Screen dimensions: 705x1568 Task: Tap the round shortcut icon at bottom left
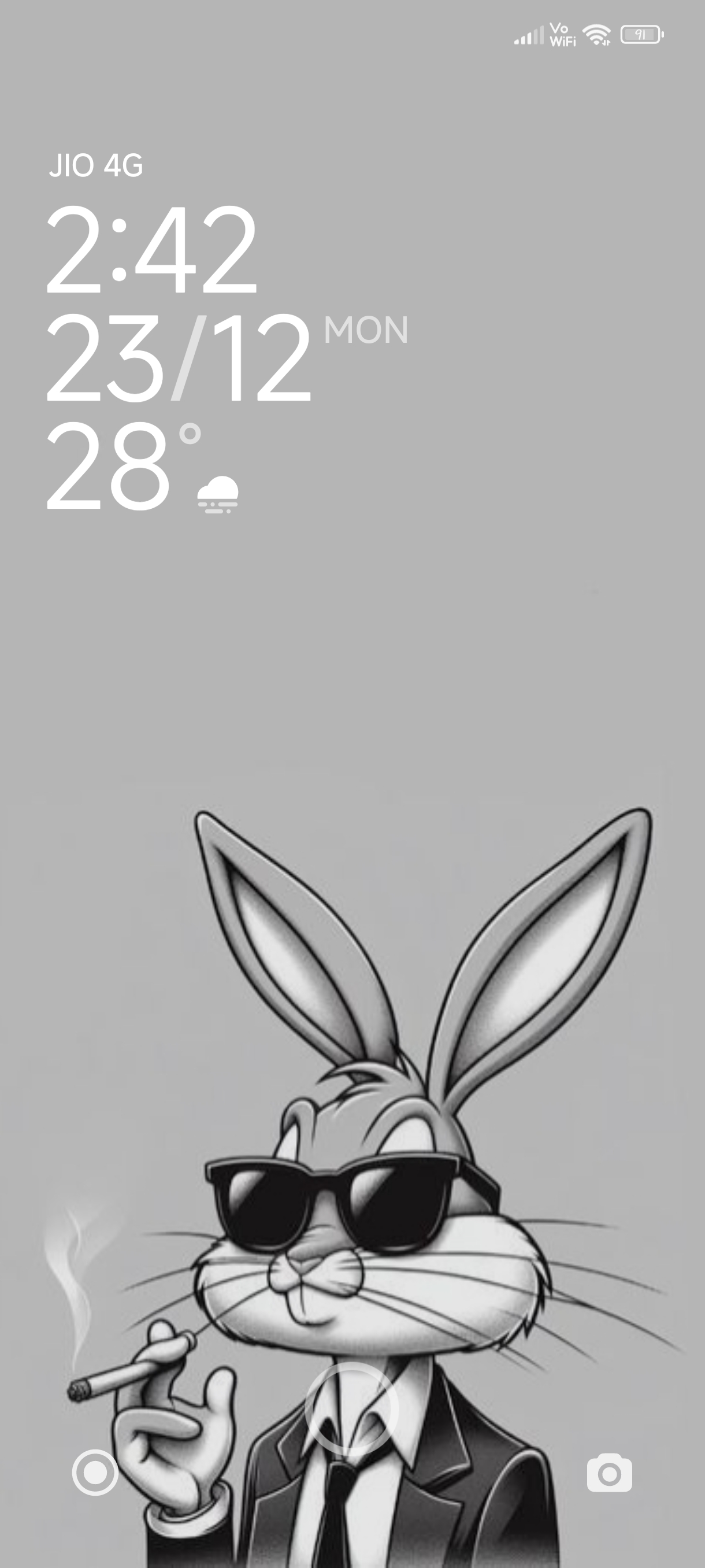tap(95, 1472)
